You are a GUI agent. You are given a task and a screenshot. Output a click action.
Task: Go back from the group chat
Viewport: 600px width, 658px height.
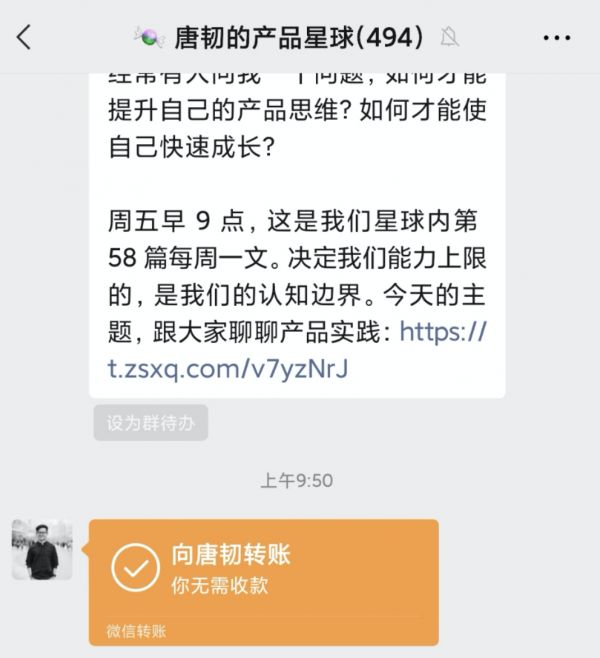coord(24,38)
